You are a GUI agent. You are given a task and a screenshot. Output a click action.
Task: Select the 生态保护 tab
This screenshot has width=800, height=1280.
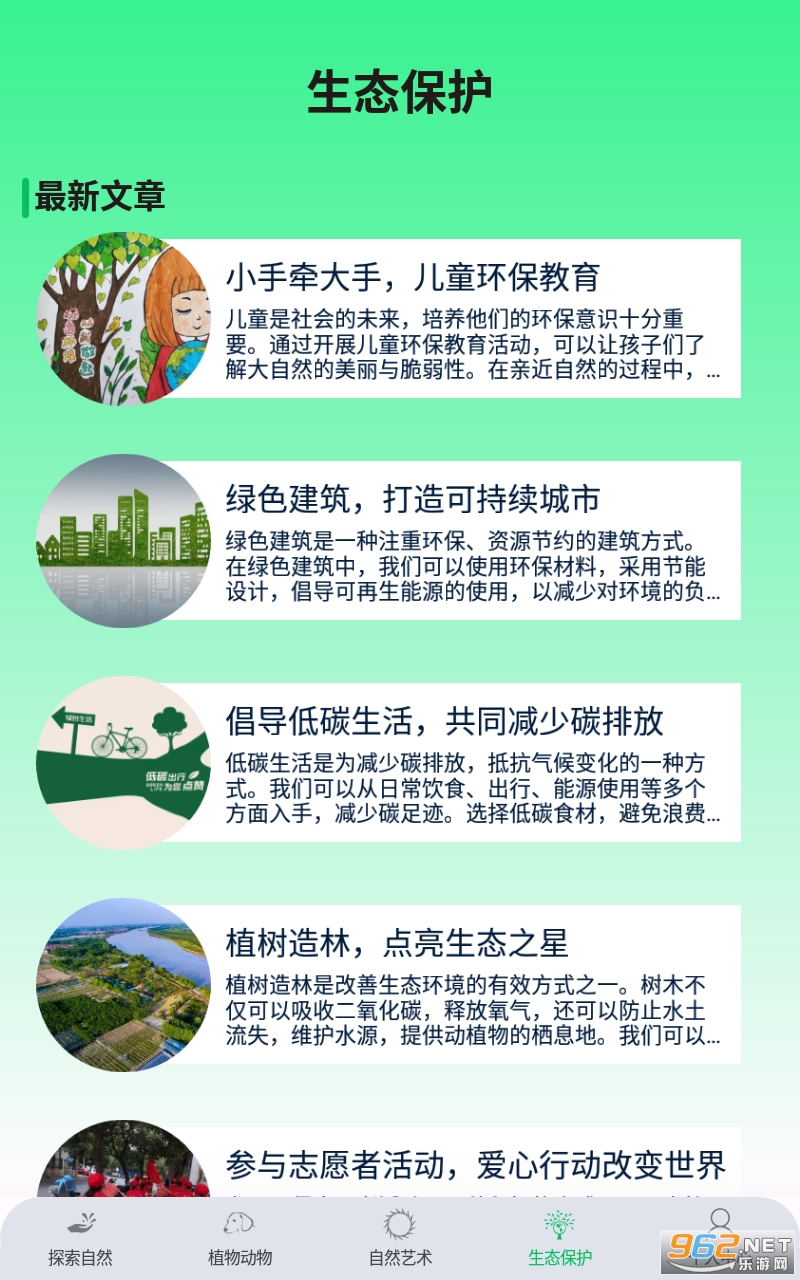point(560,1238)
